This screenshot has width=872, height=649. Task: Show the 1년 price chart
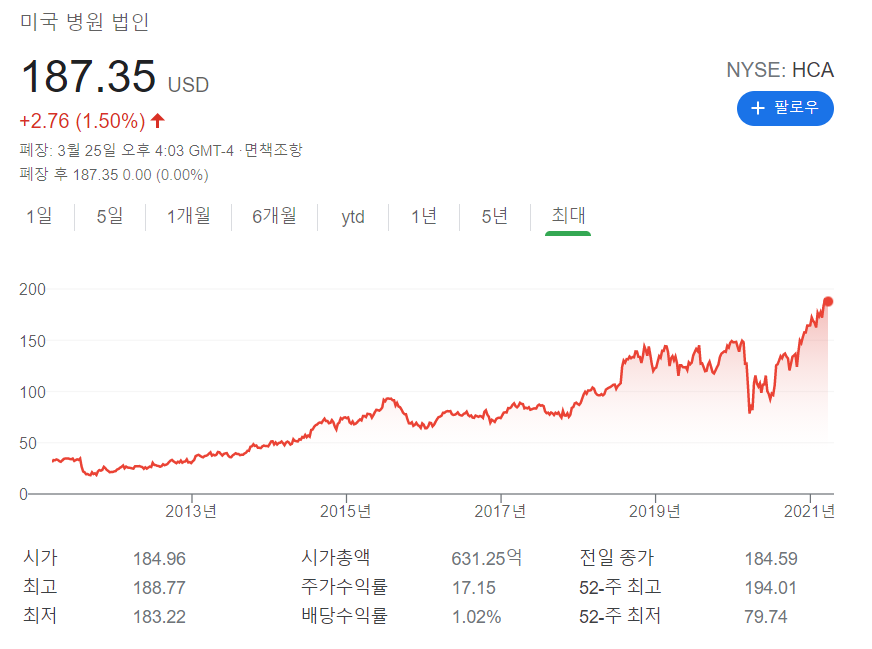pos(424,216)
